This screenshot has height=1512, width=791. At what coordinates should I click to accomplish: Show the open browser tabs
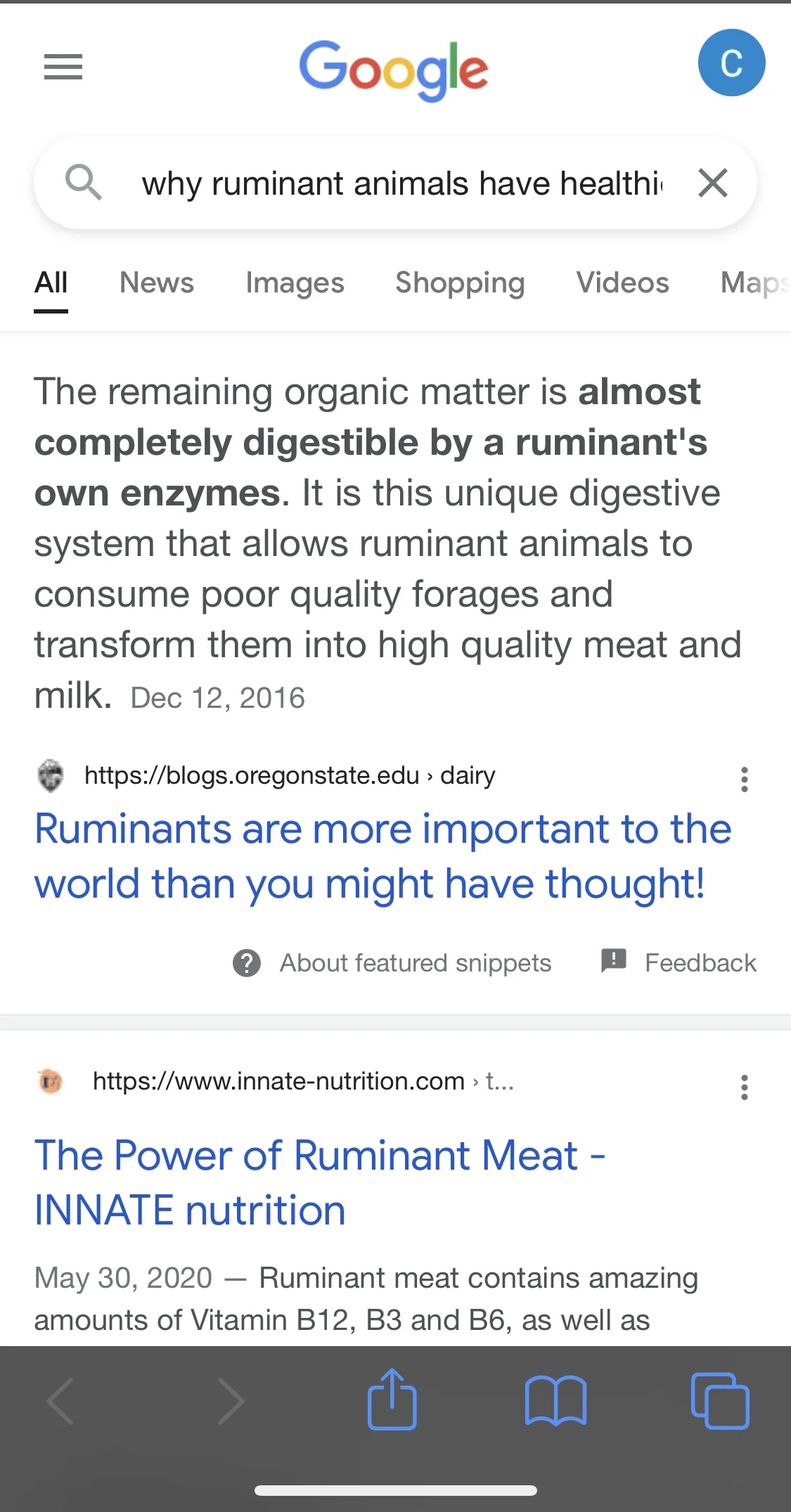720,1400
